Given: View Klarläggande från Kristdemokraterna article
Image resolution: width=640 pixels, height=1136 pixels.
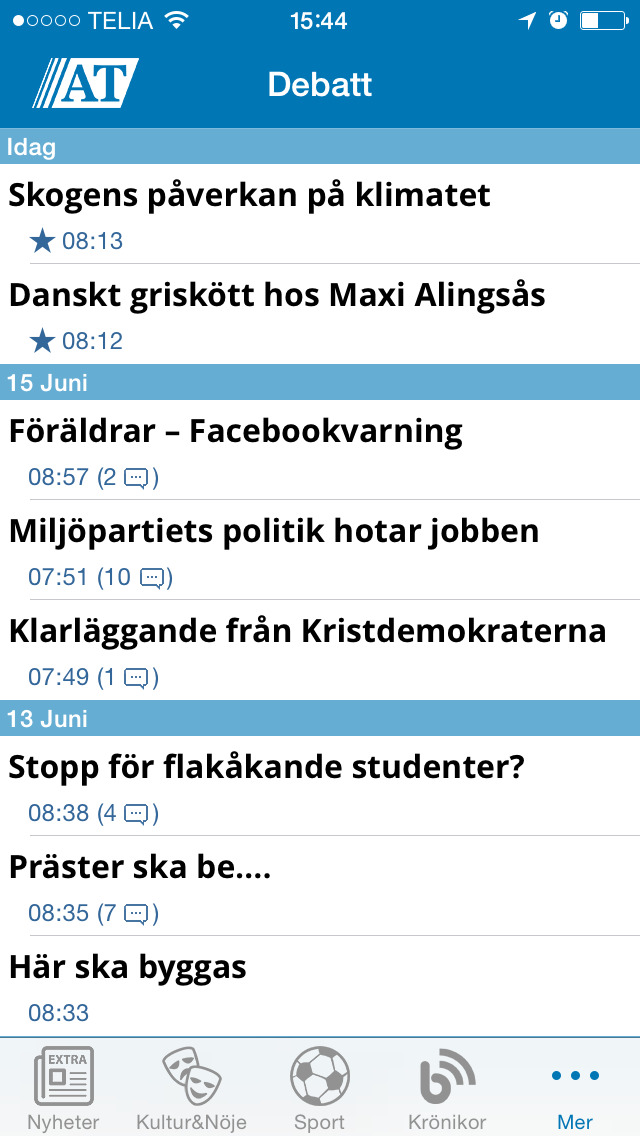Looking at the screenshot, I should (x=320, y=650).
